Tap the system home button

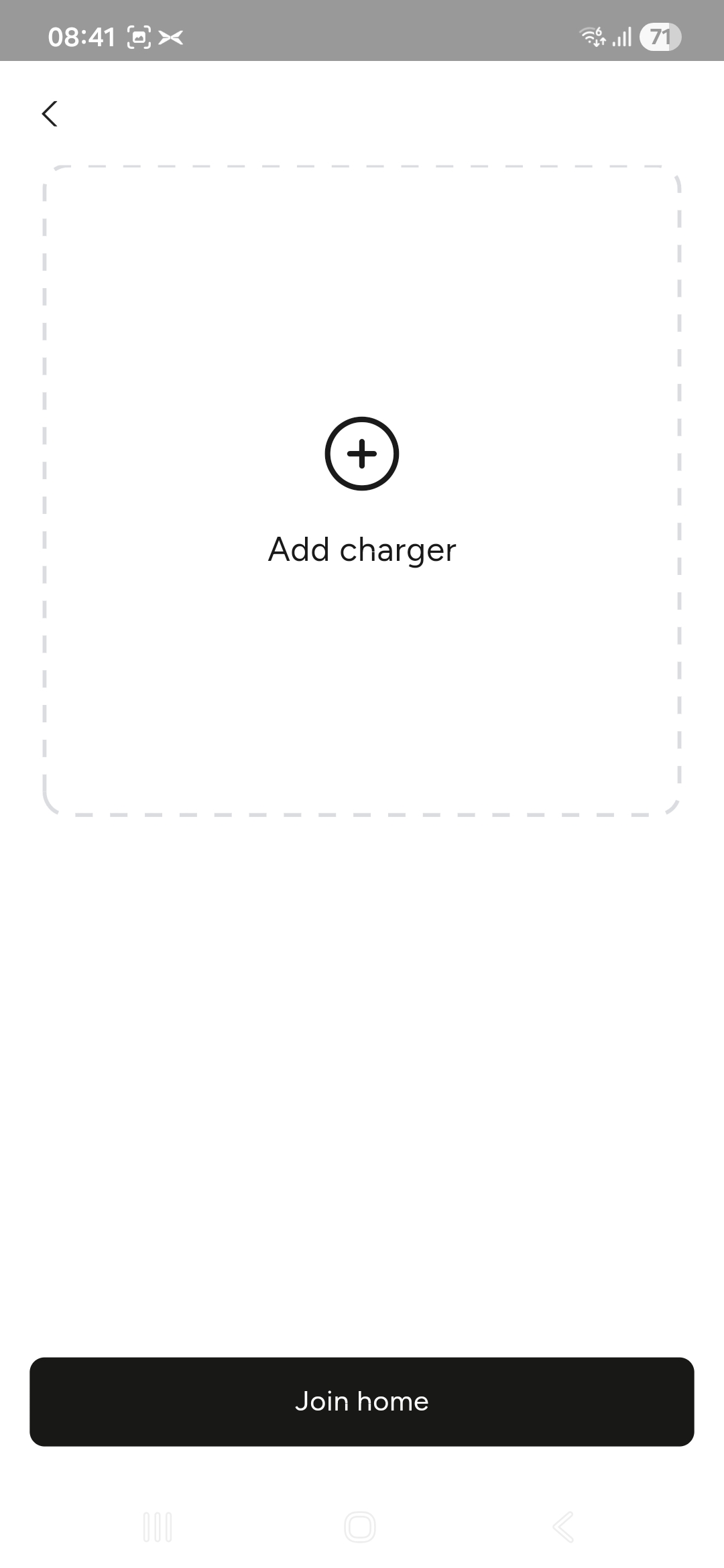360,1527
